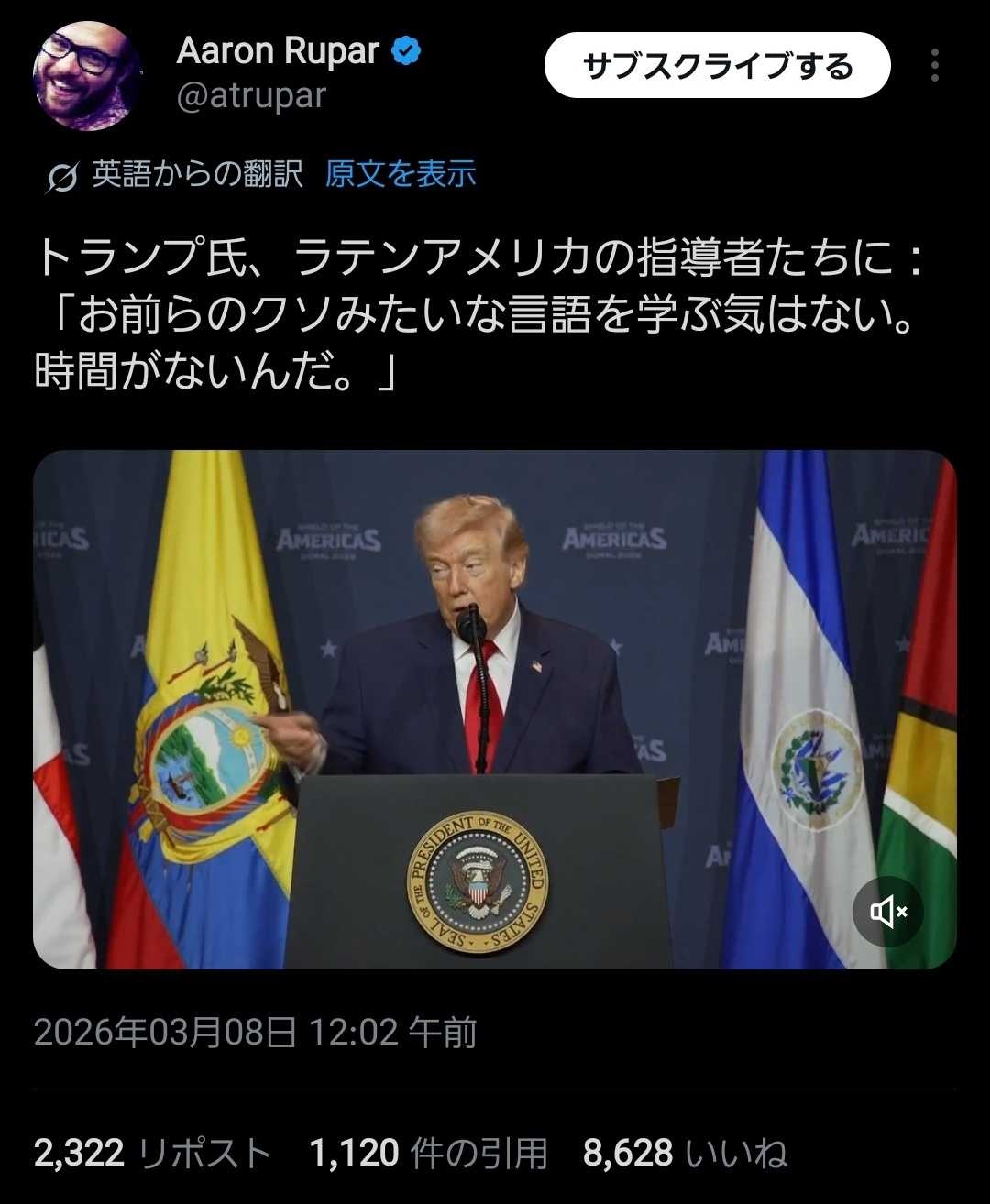The width and height of the screenshot is (990, 1204).
Task: View the 2,322 reposts list
Action: point(152,1153)
